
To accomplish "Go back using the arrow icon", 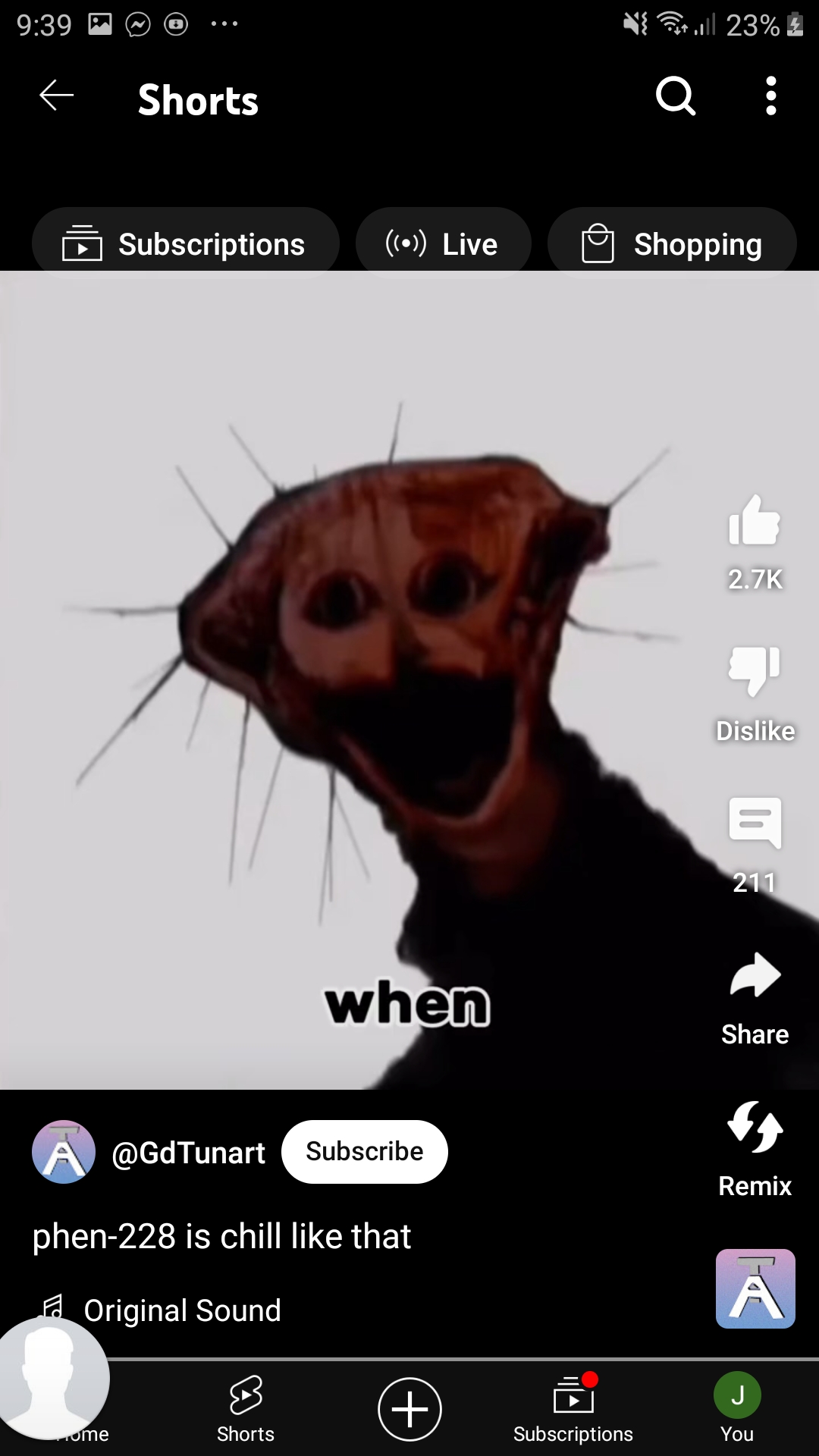I will tap(56, 96).
